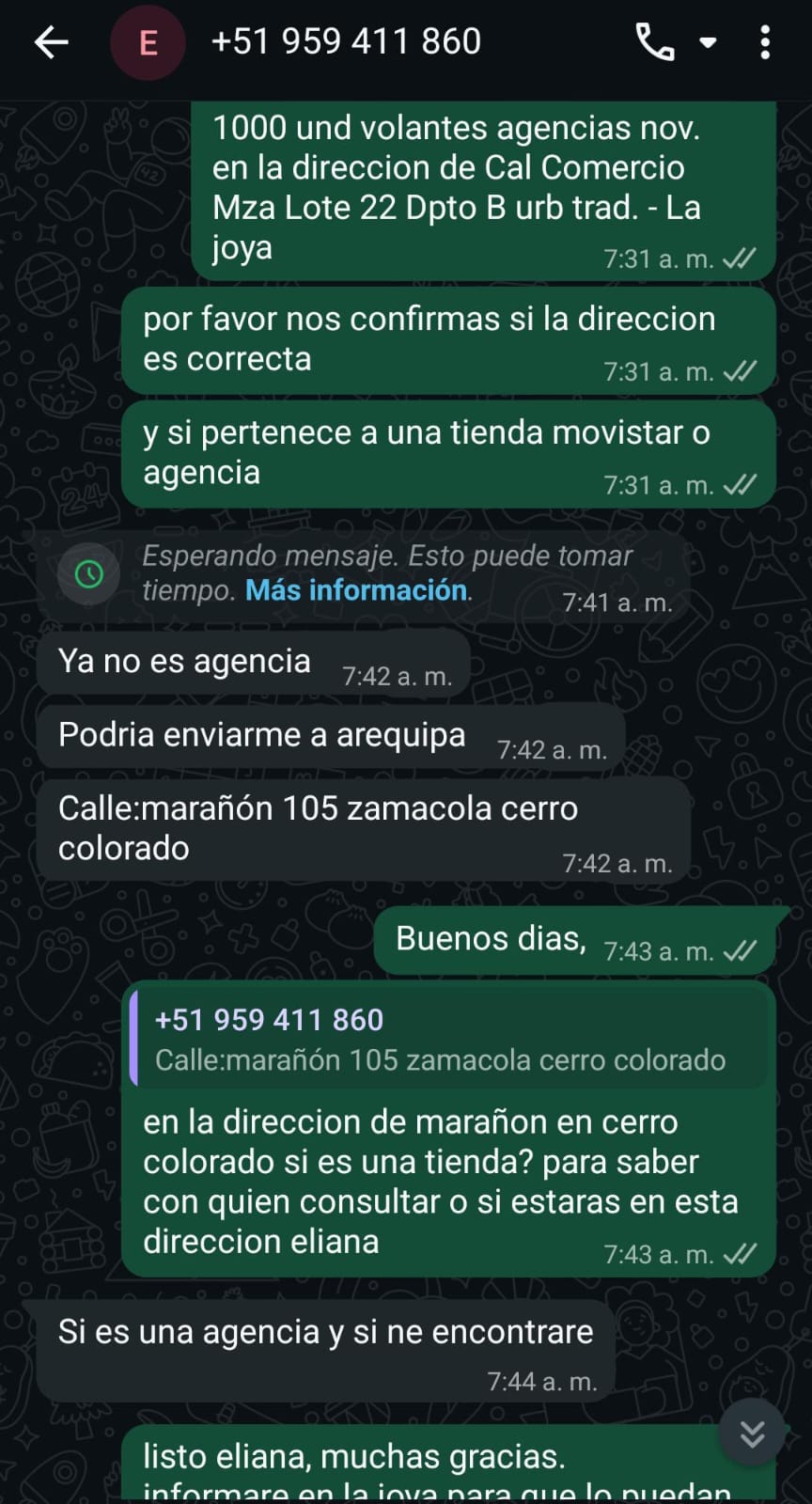Open contact info for +51 959 411 860
The height and width of the screenshot is (1504, 812).
tap(346, 42)
